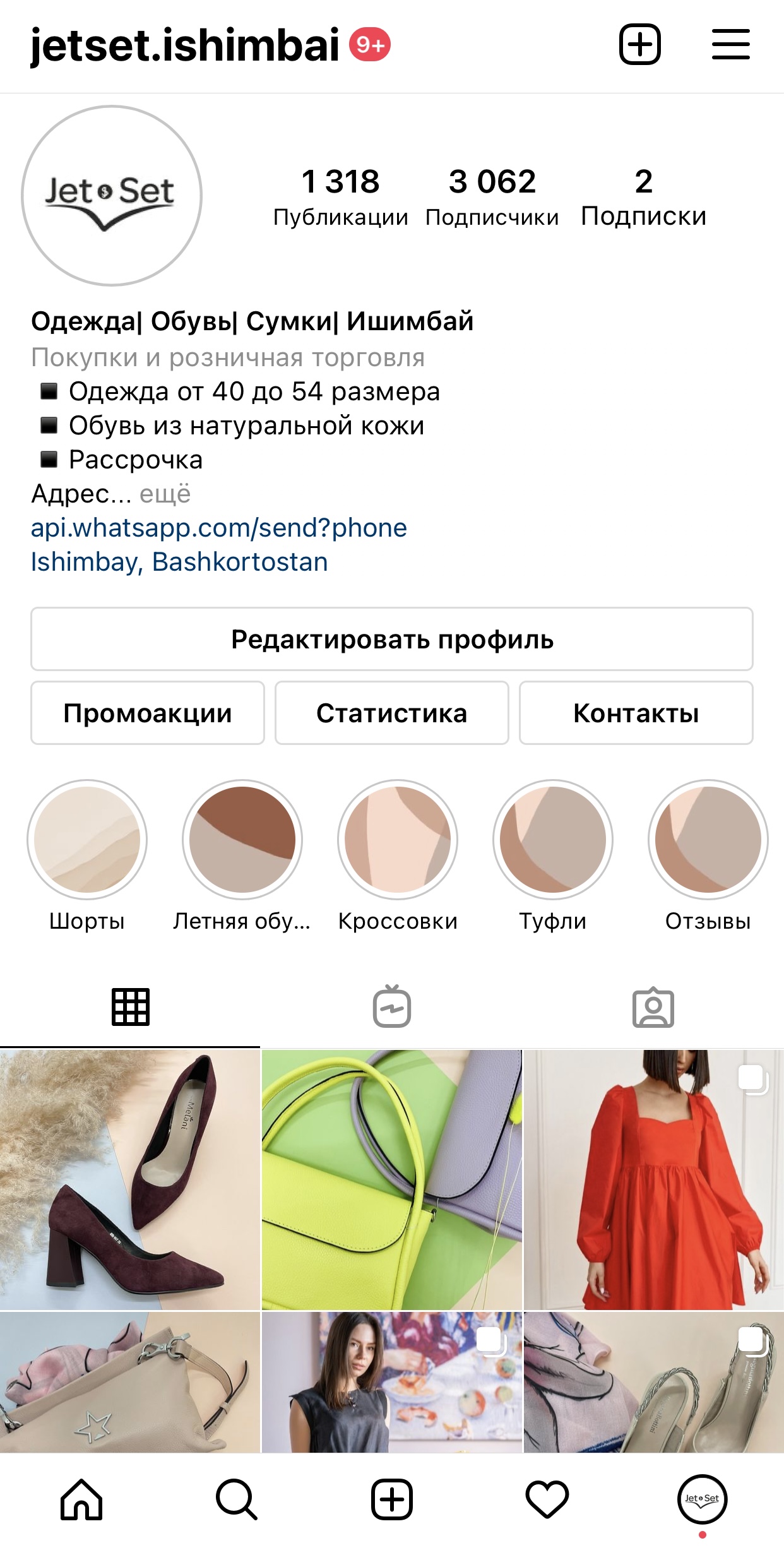The height and width of the screenshot is (1567, 784).
Task: Switch to the tagged photos tab
Action: [653, 1007]
